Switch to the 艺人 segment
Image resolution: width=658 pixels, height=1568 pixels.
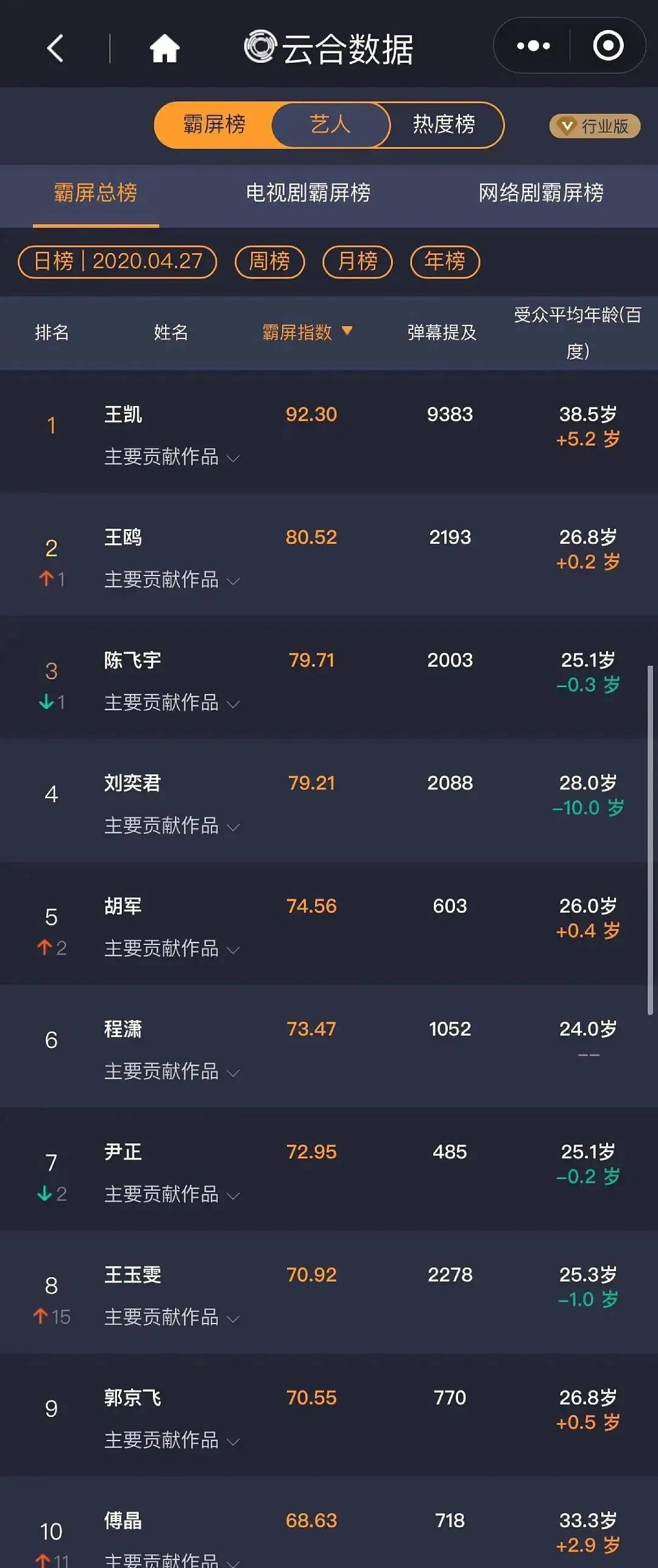coord(330,125)
